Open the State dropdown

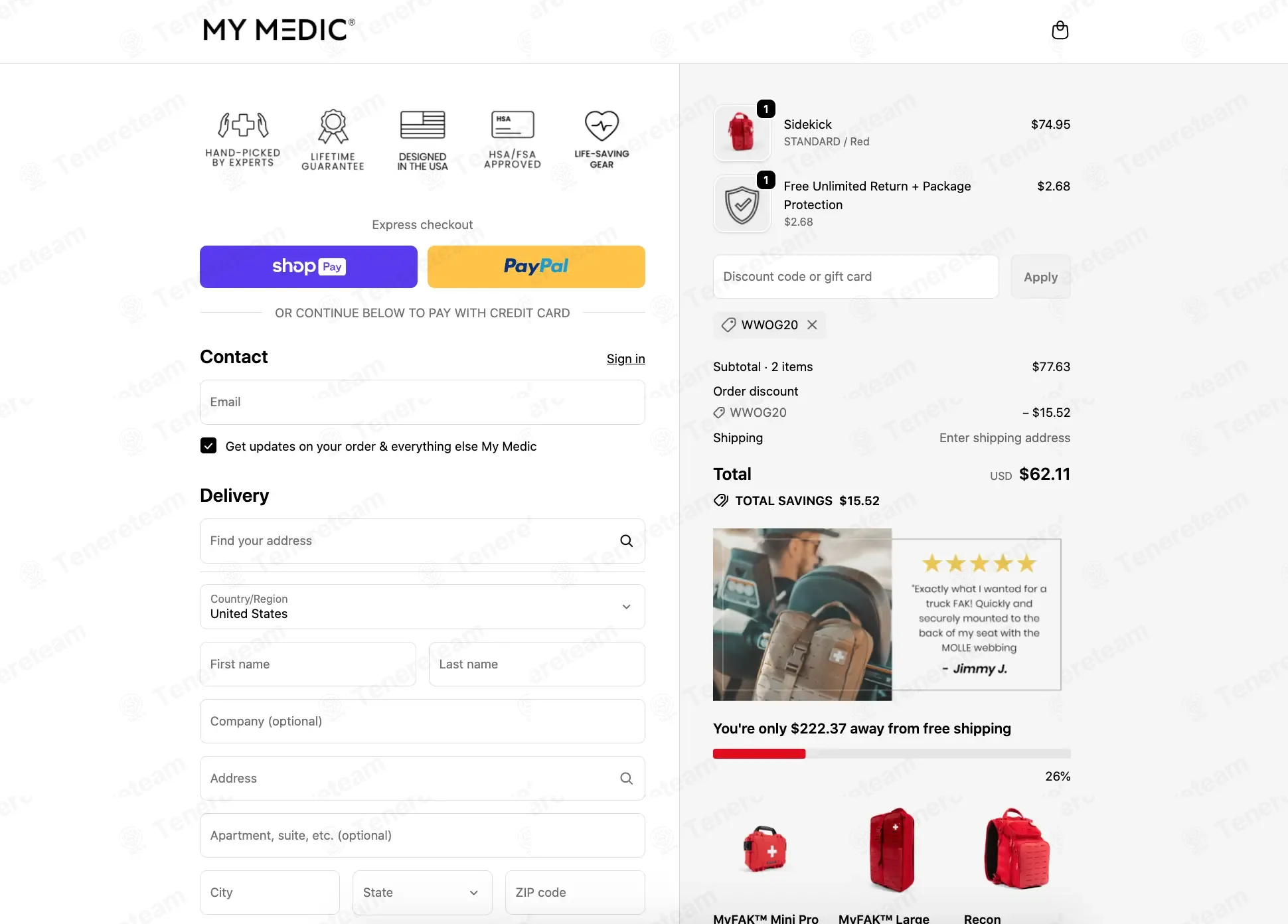[422, 893]
